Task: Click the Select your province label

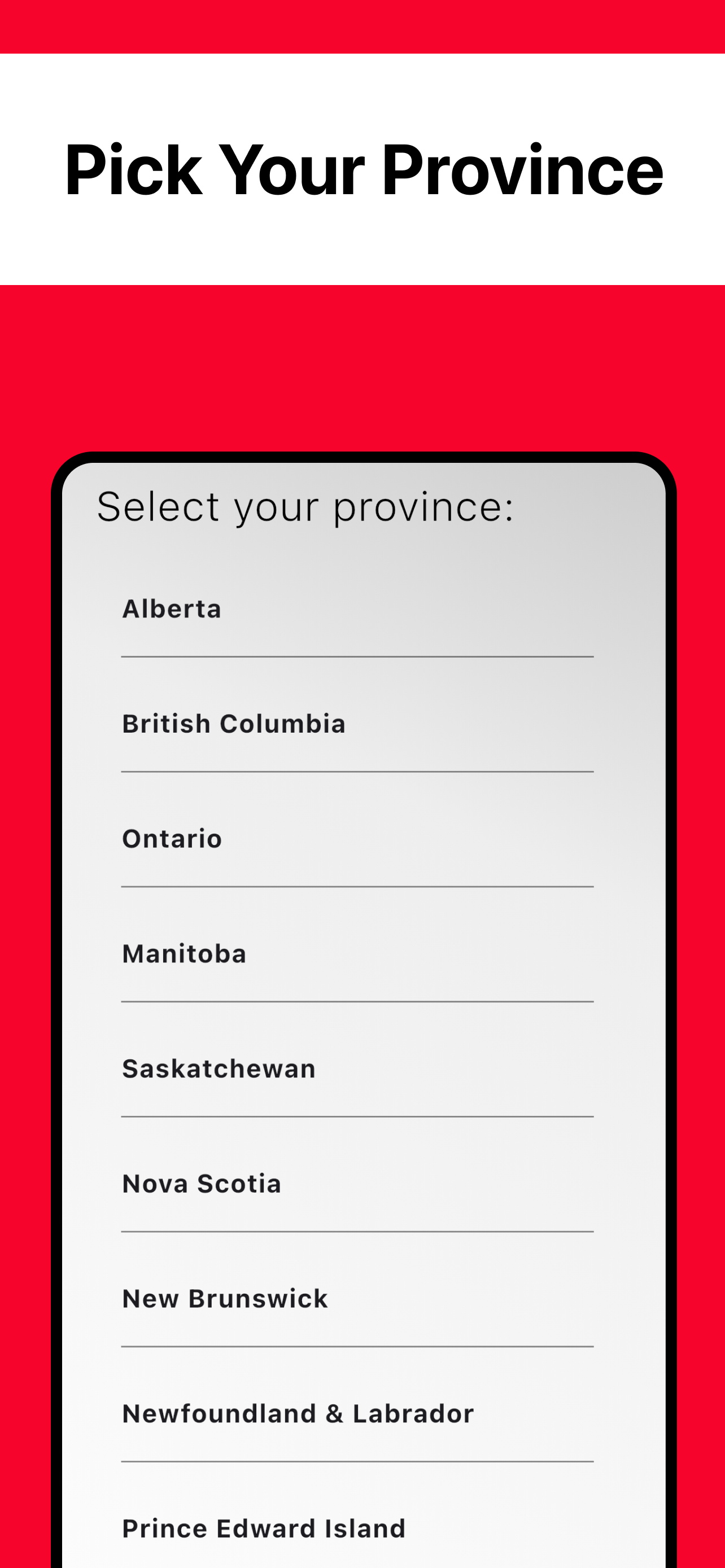Action: [x=304, y=506]
